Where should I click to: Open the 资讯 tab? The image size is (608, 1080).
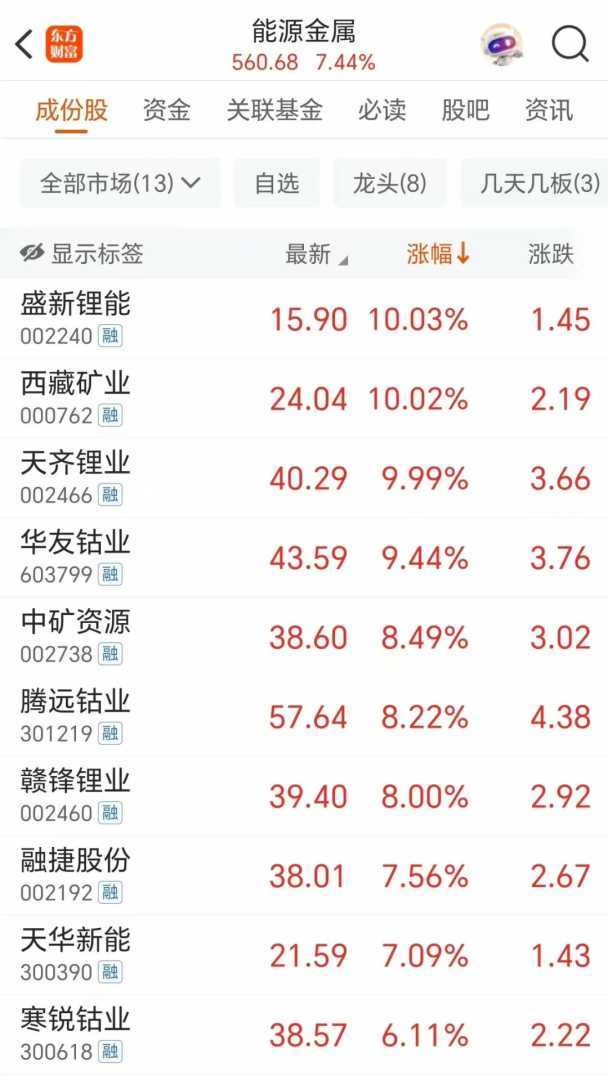[x=549, y=110]
